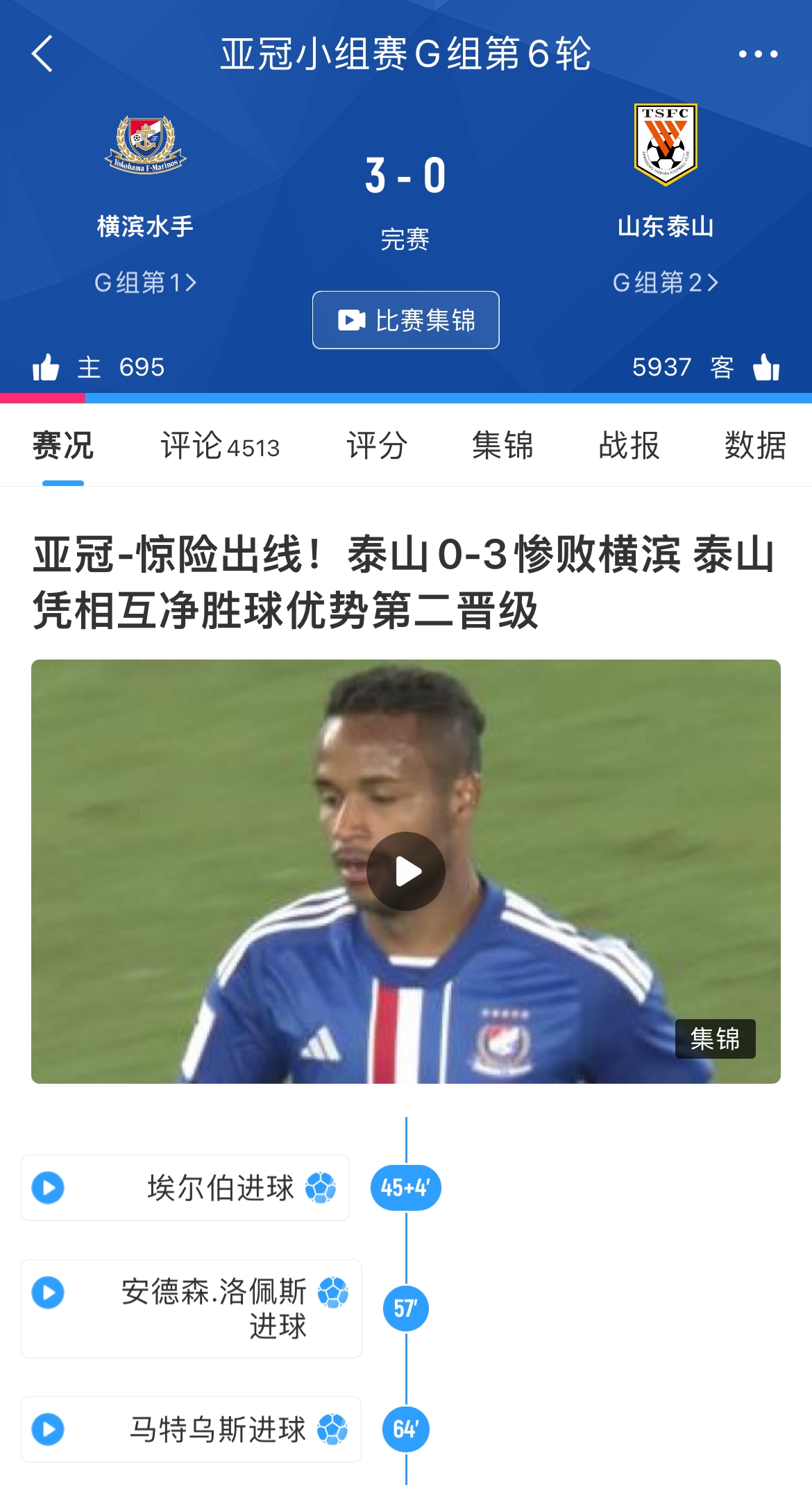Like the away team 客
Screen dimensions: 812x1485
point(766,367)
